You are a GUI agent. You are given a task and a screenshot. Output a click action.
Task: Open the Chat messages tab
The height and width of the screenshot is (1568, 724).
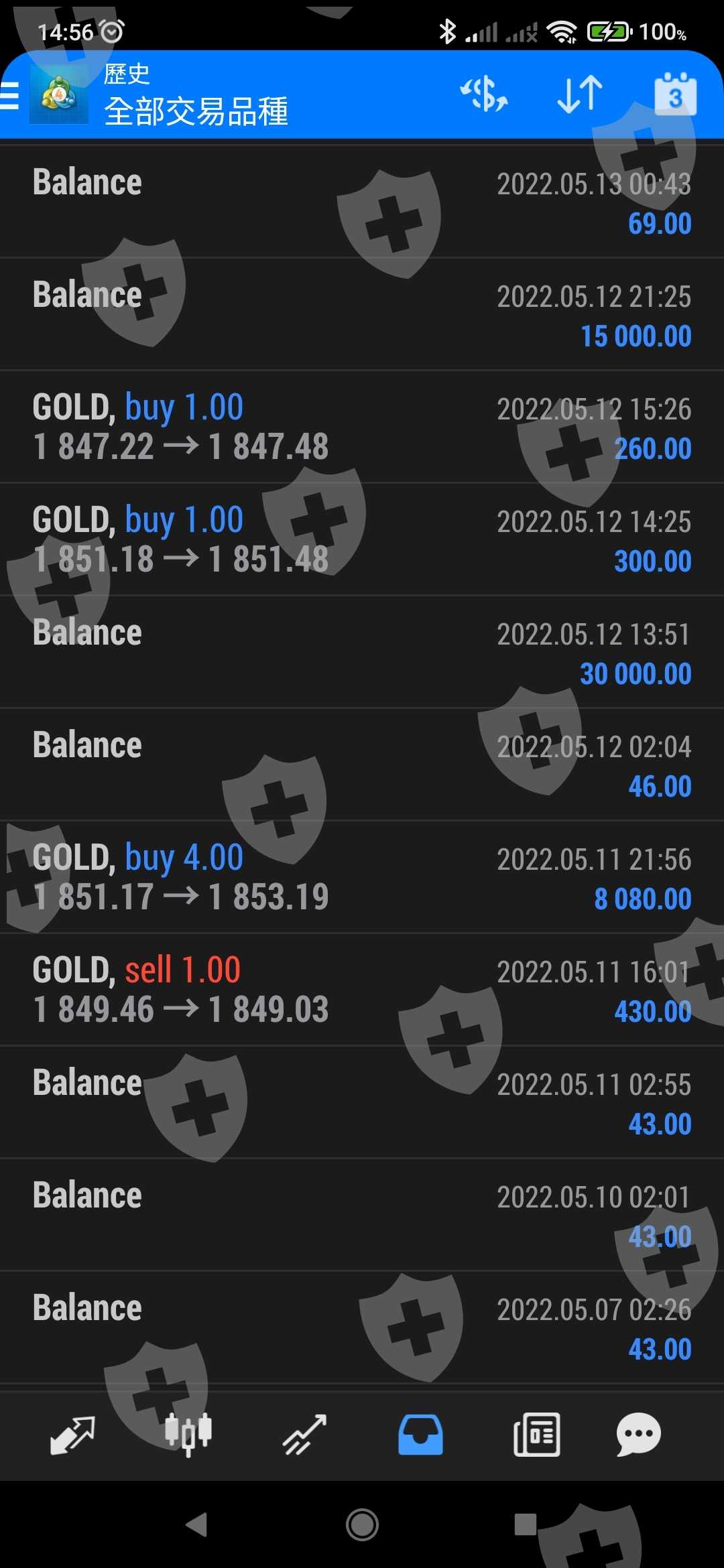coord(638,1434)
